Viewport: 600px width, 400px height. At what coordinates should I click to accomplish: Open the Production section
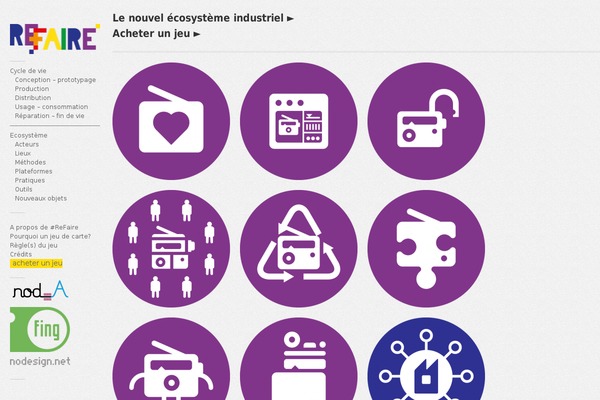[32, 89]
